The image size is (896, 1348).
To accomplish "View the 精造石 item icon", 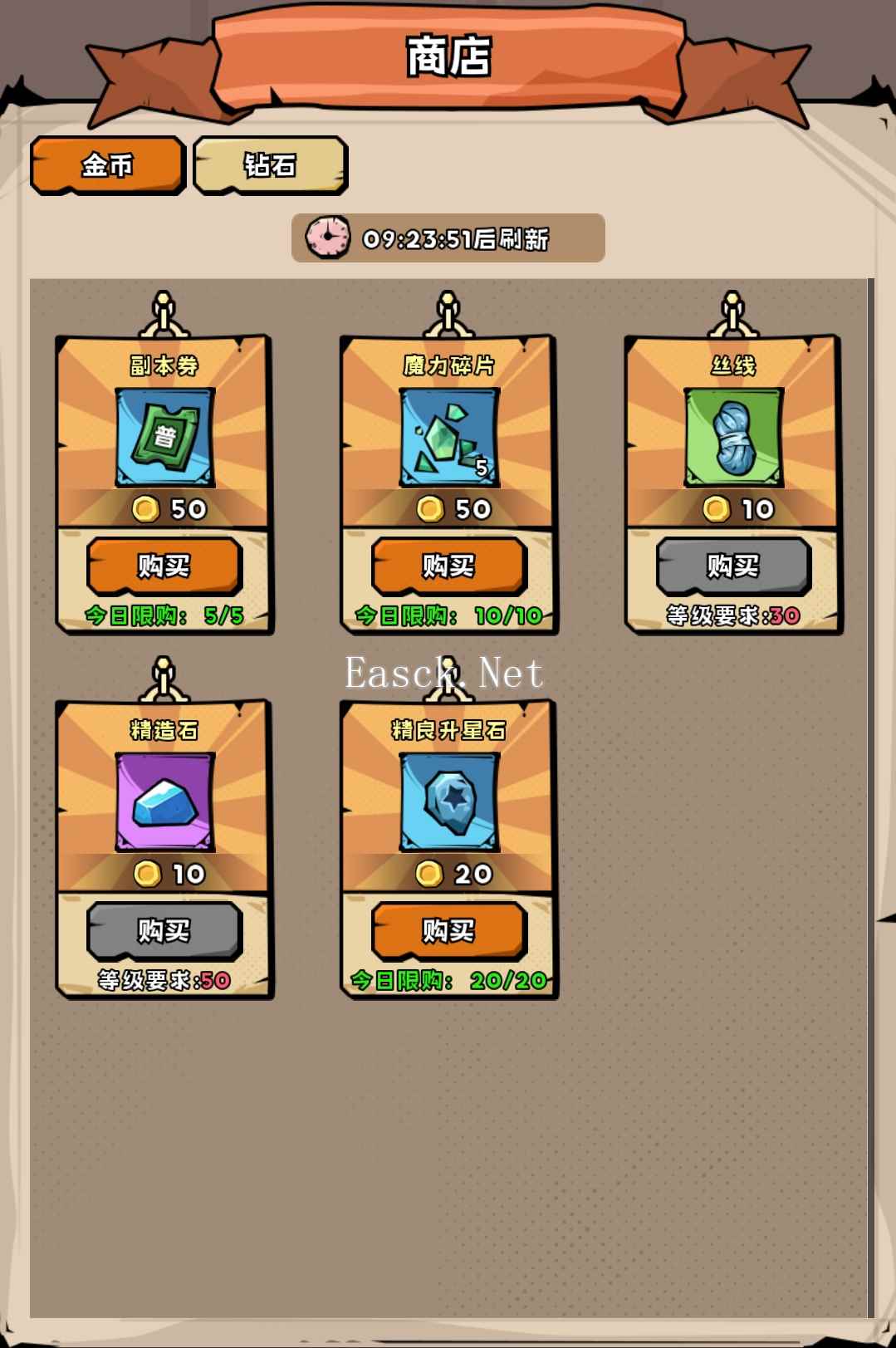I will (164, 802).
